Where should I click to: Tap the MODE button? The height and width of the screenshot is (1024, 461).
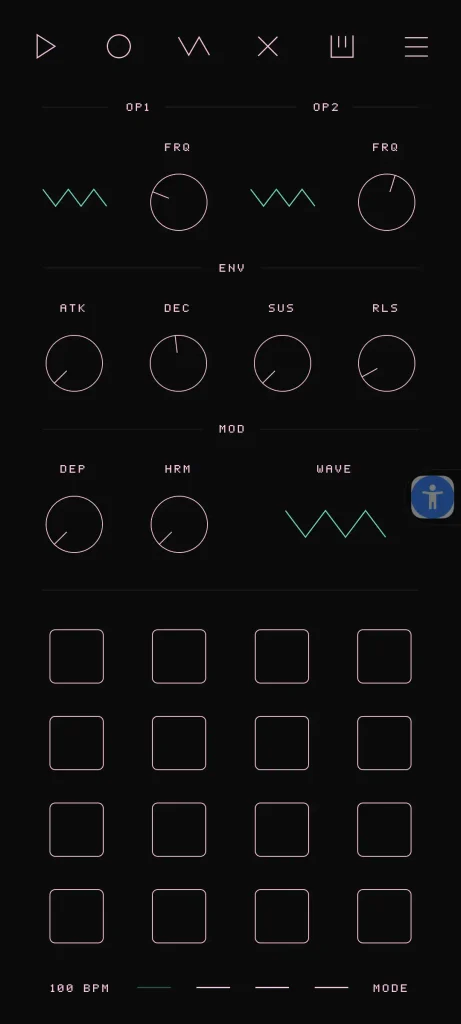click(390, 988)
